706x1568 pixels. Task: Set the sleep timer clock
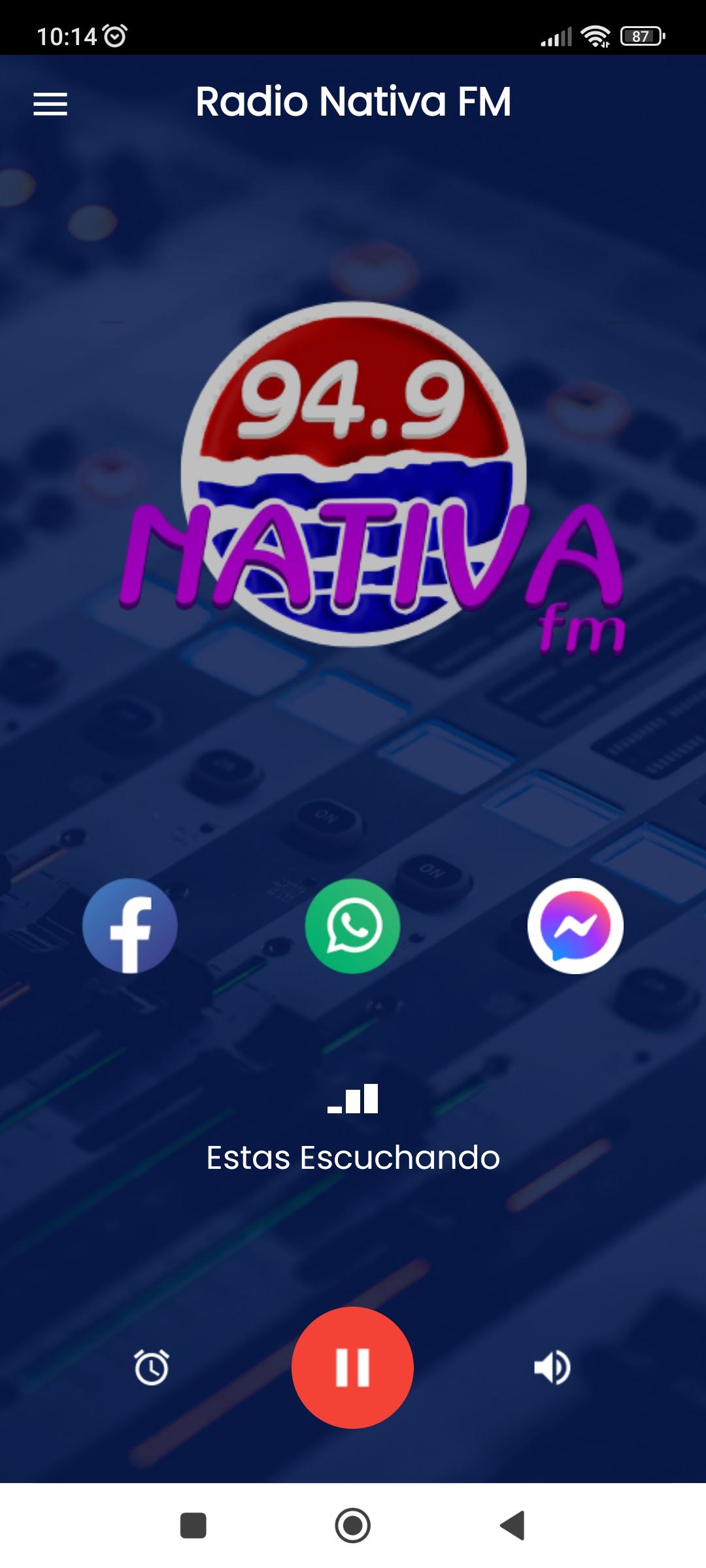click(x=152, y=1367)
